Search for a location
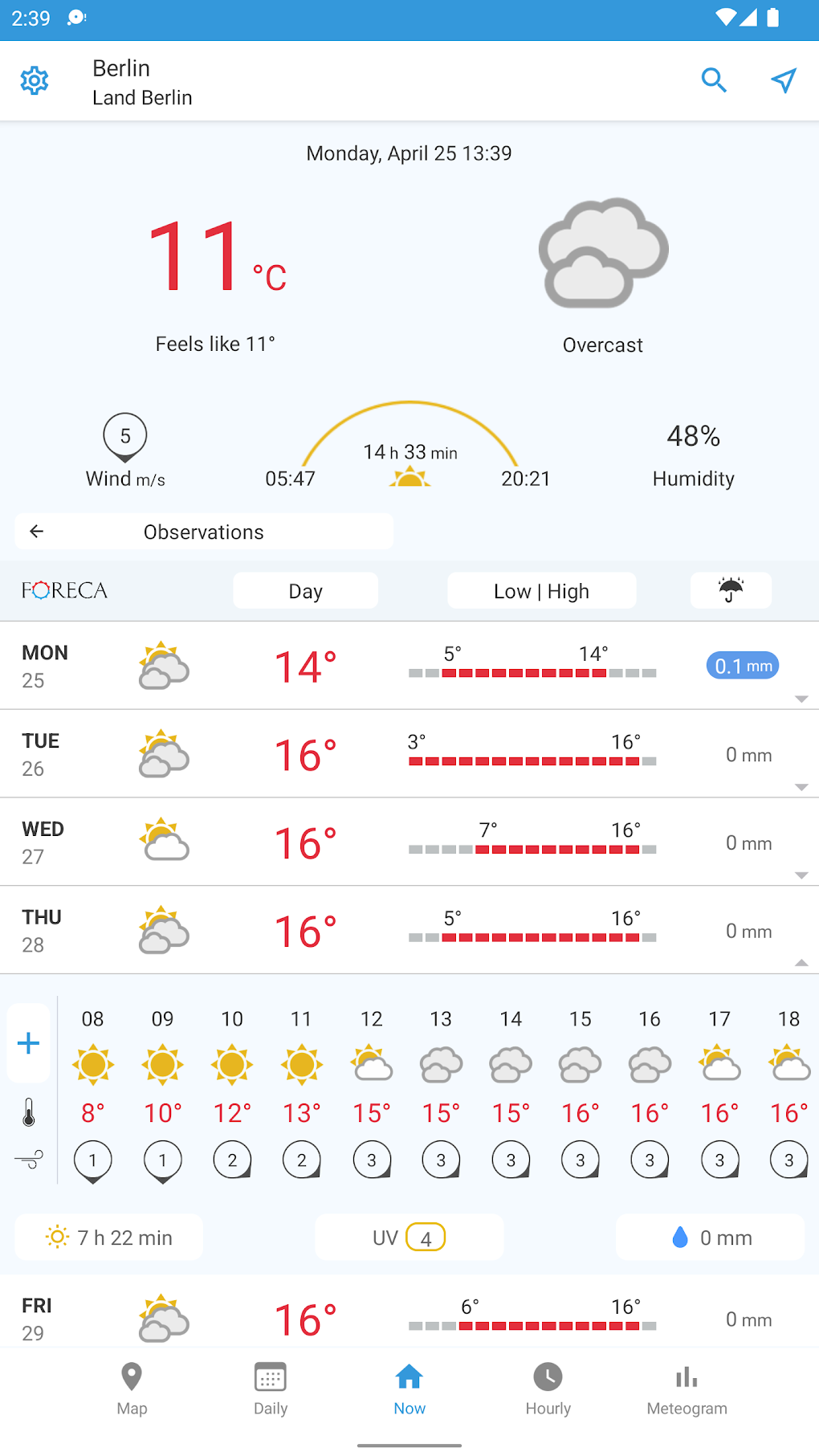 coord(713,81)
